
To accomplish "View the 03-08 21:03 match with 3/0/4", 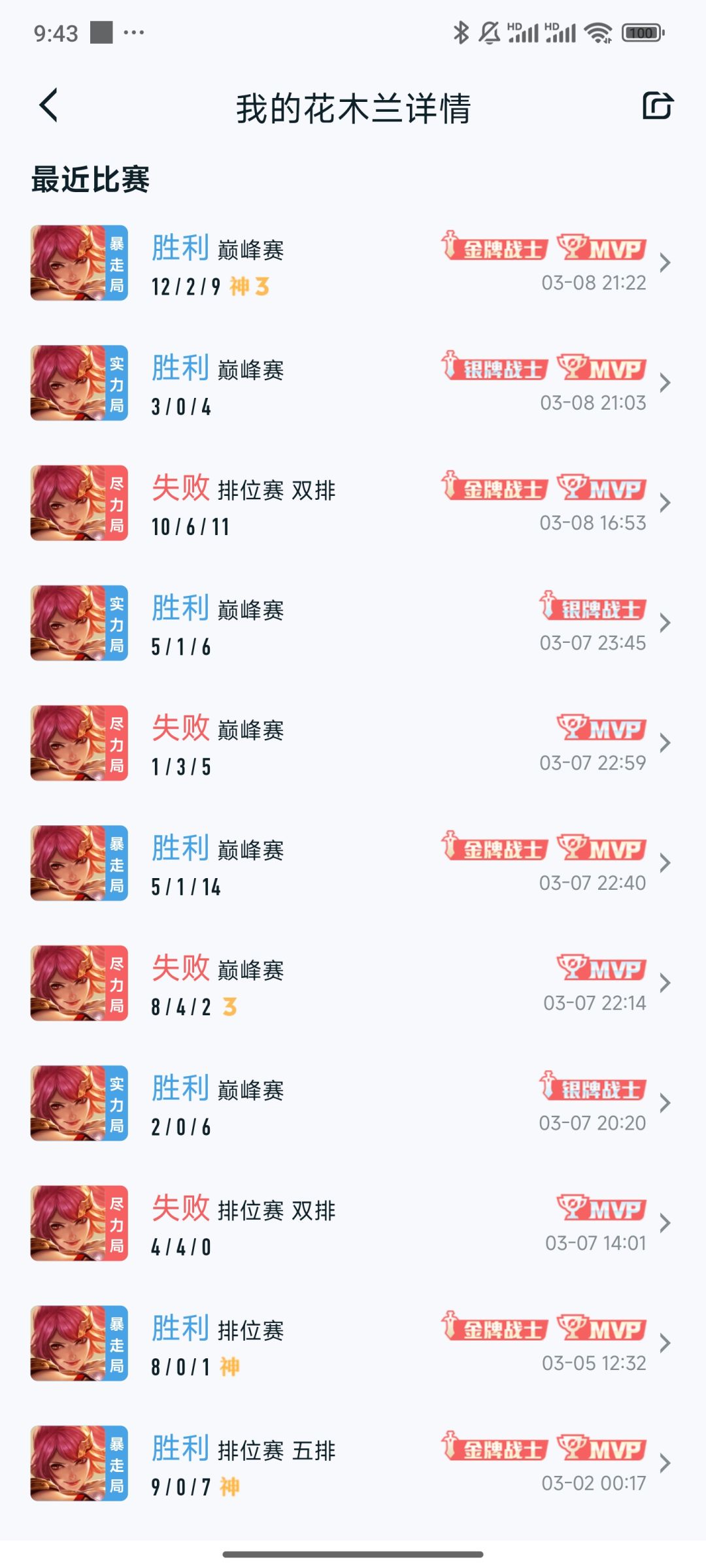I will click(353, 383).
